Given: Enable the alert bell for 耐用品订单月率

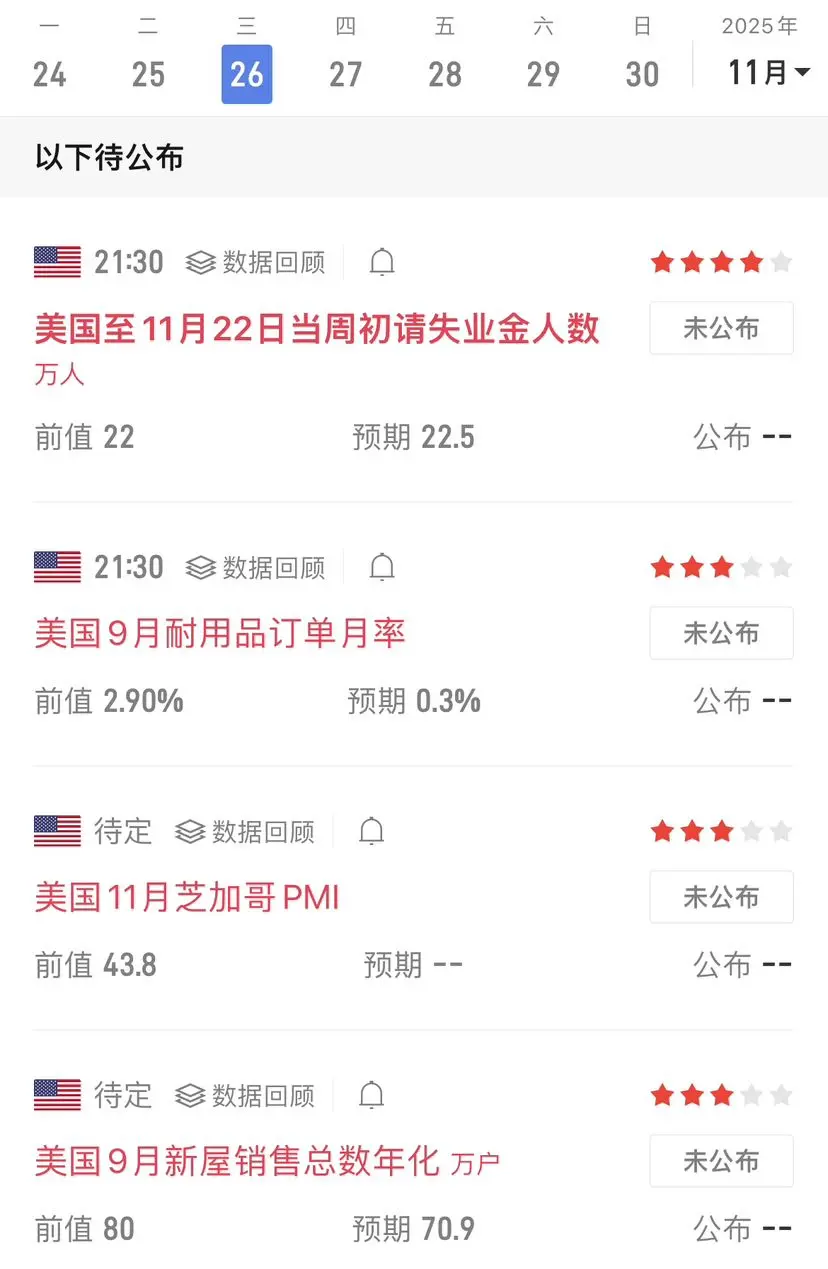Looking at the screenshot, I should click(382, 567).
